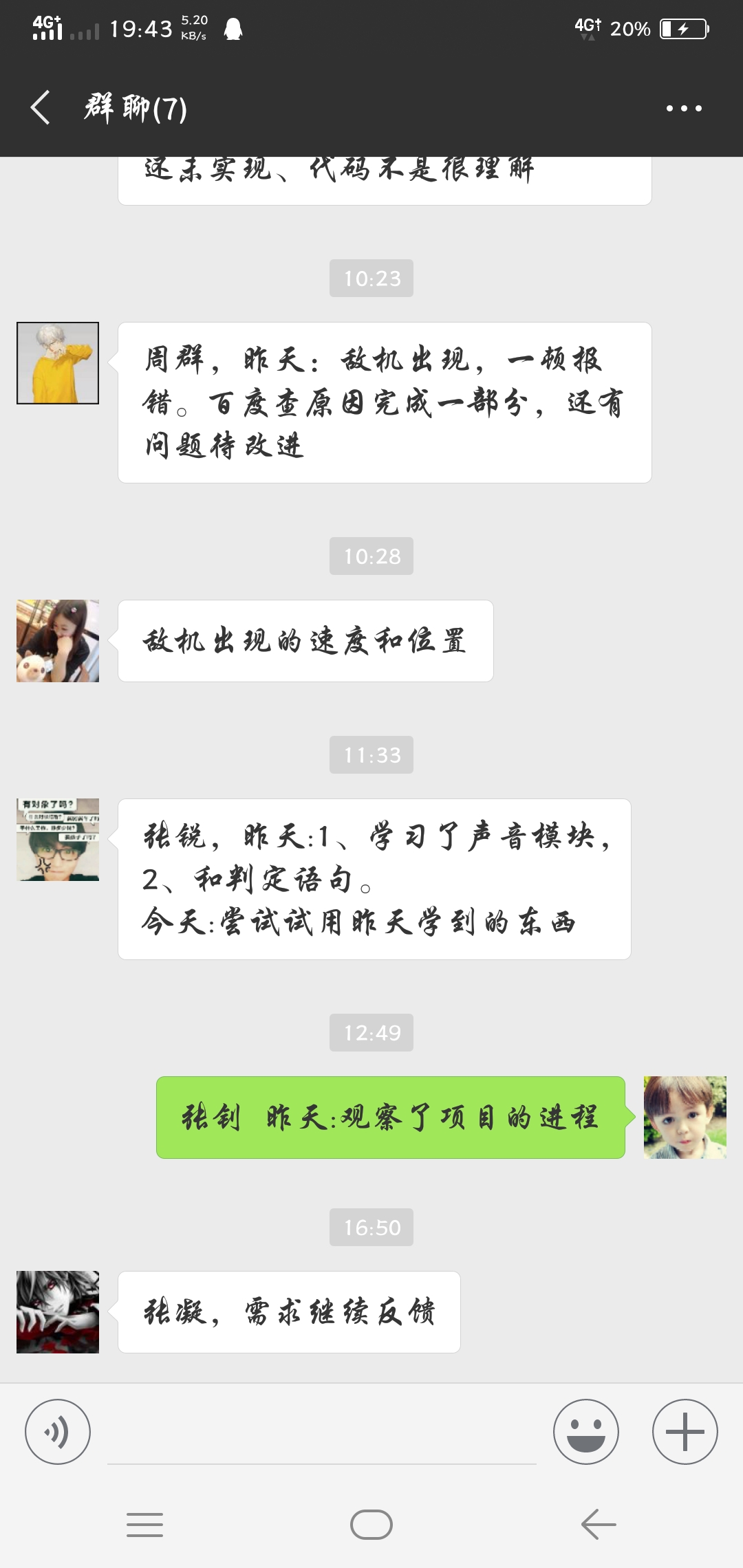Open the three-dot group chat menu

tap(684, 108)
